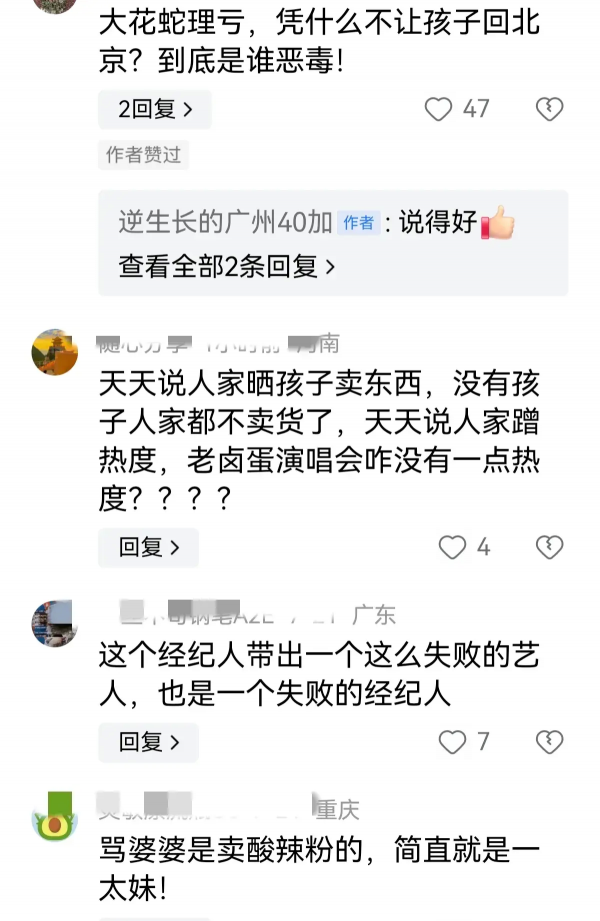Dislike the 大花蛇理亏 comment
Viewport: 600px width, 921px height.
pyautogui.click(x=549, y=109)
